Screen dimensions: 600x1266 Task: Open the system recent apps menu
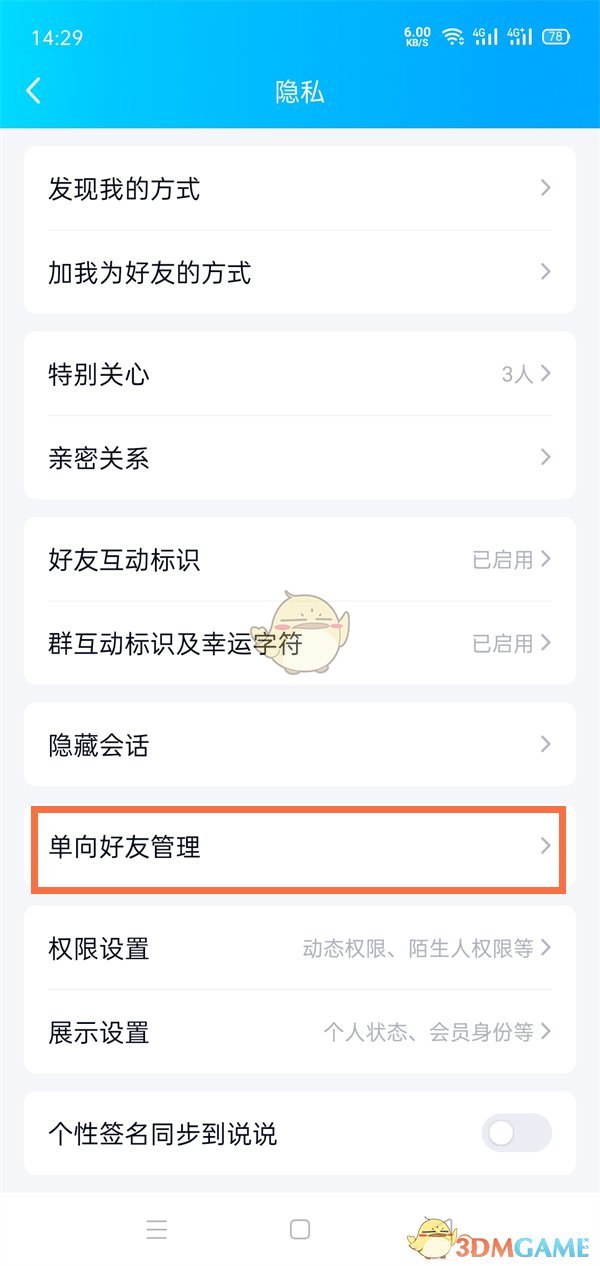(157, 1229)
